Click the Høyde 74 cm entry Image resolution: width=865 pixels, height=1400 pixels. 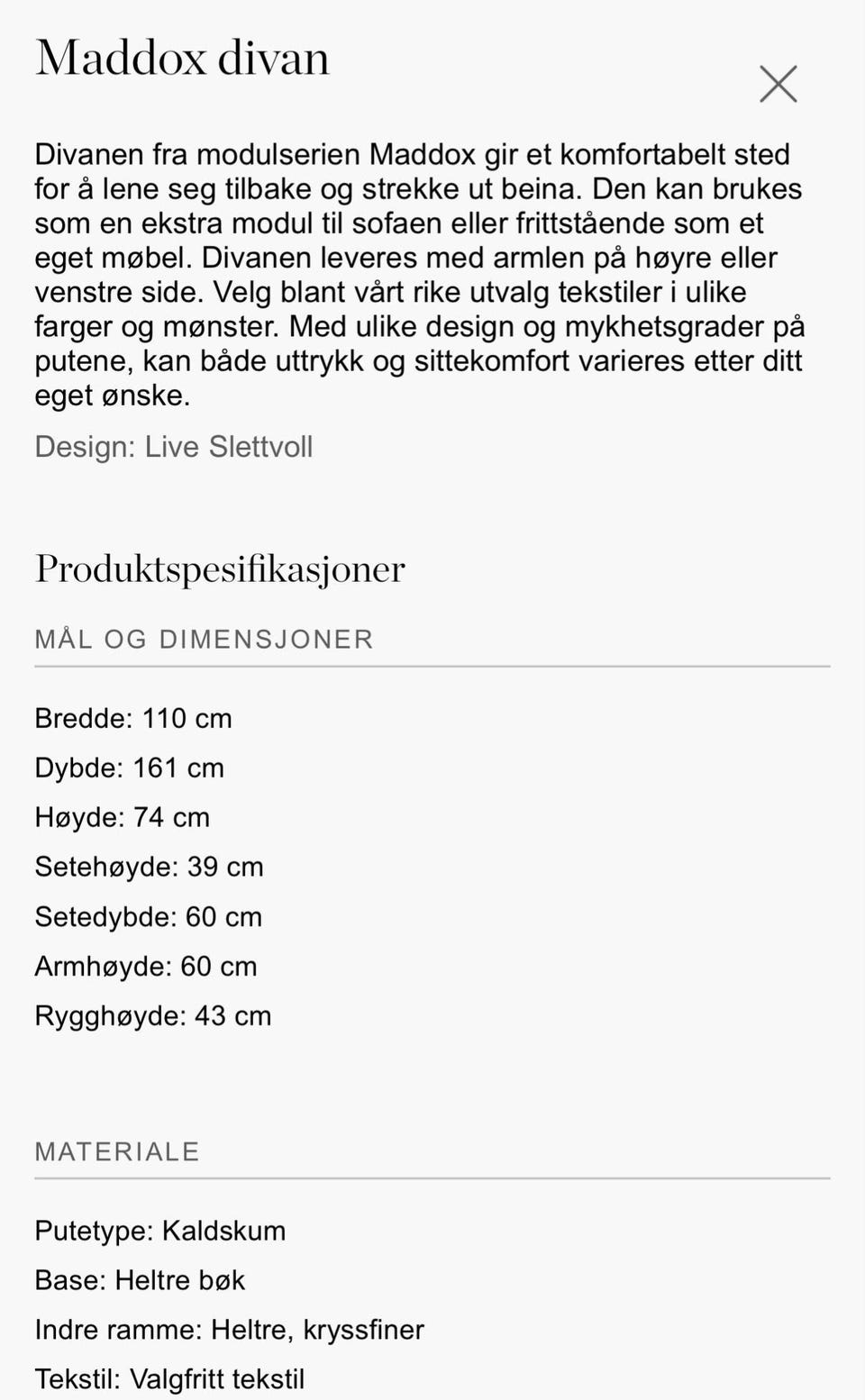pos(122,817)
